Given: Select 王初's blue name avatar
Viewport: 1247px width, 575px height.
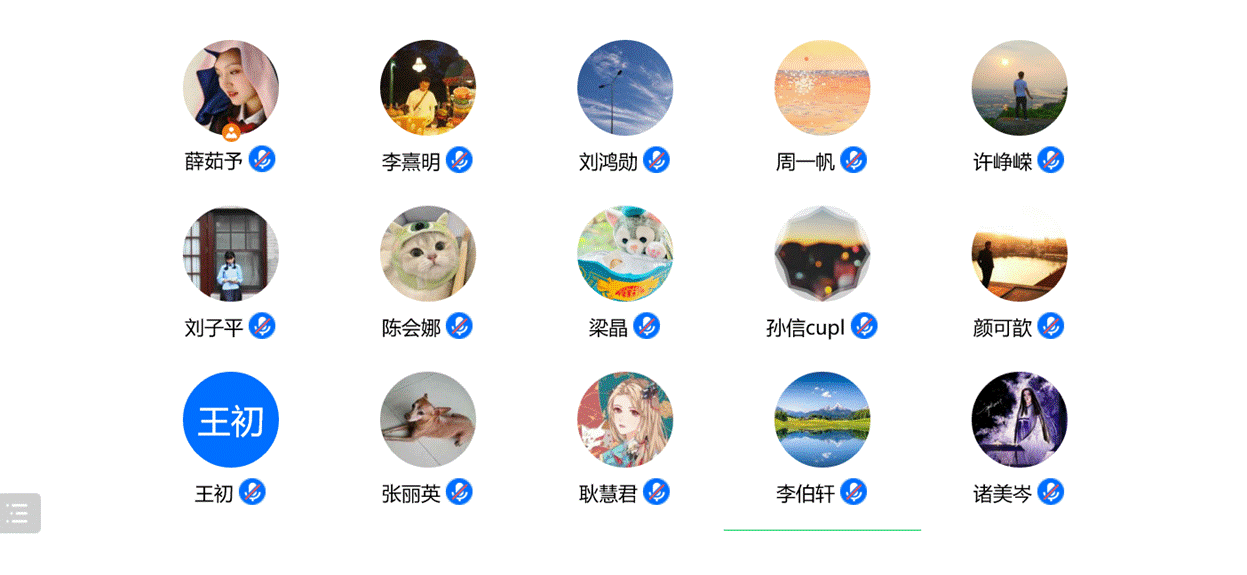Looking at the screenshot, I should coord(230,420).
